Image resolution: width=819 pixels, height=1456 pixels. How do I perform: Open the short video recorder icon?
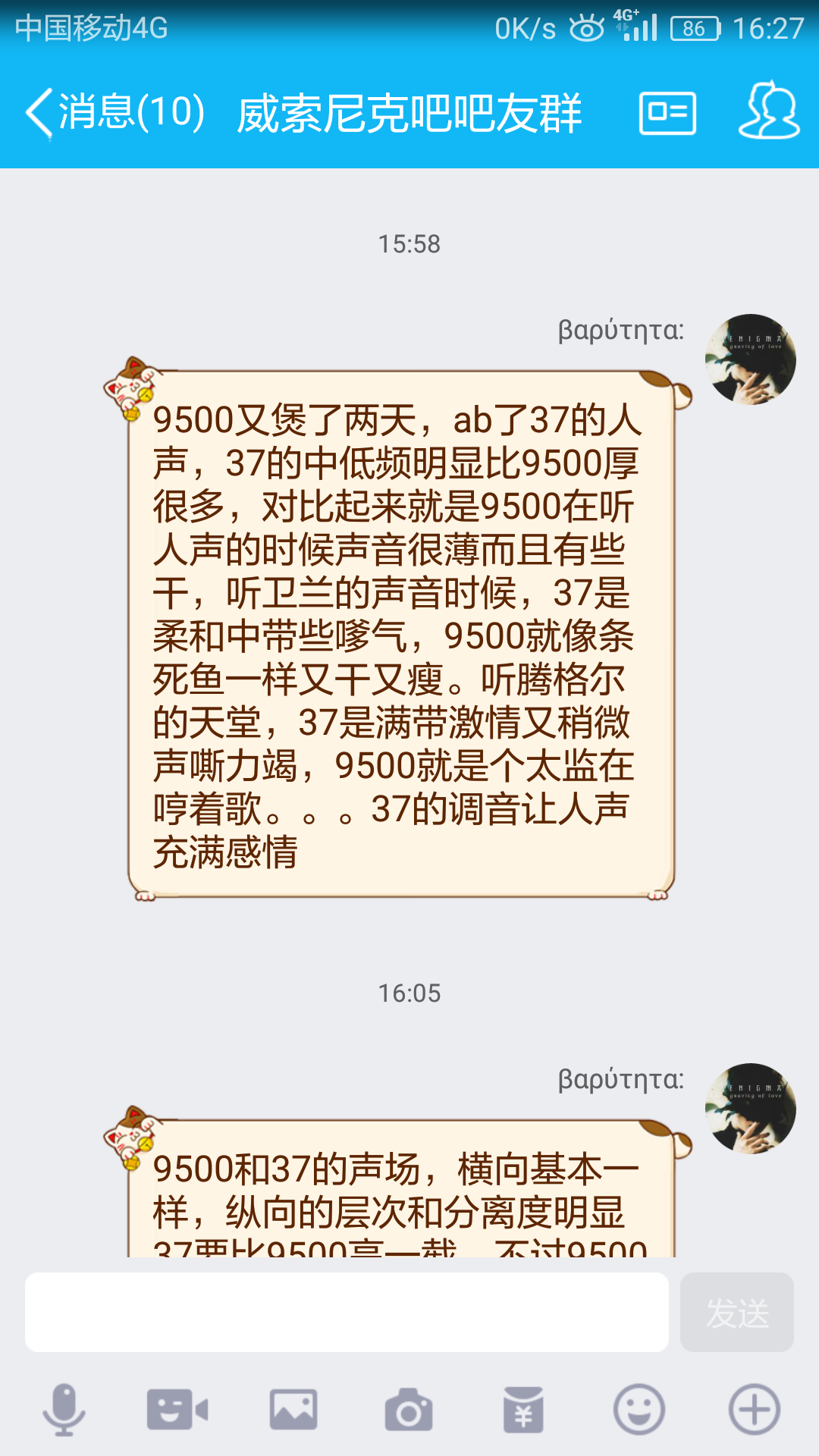click(177, 1410)
